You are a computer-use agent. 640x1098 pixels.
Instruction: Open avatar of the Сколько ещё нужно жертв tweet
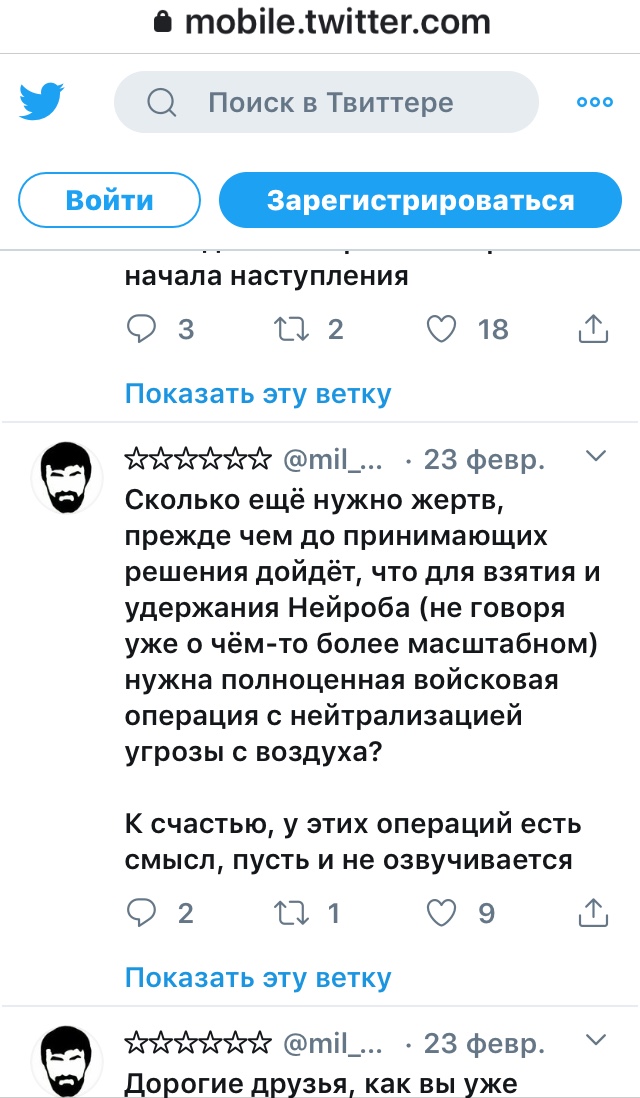(x=67, y=476)
